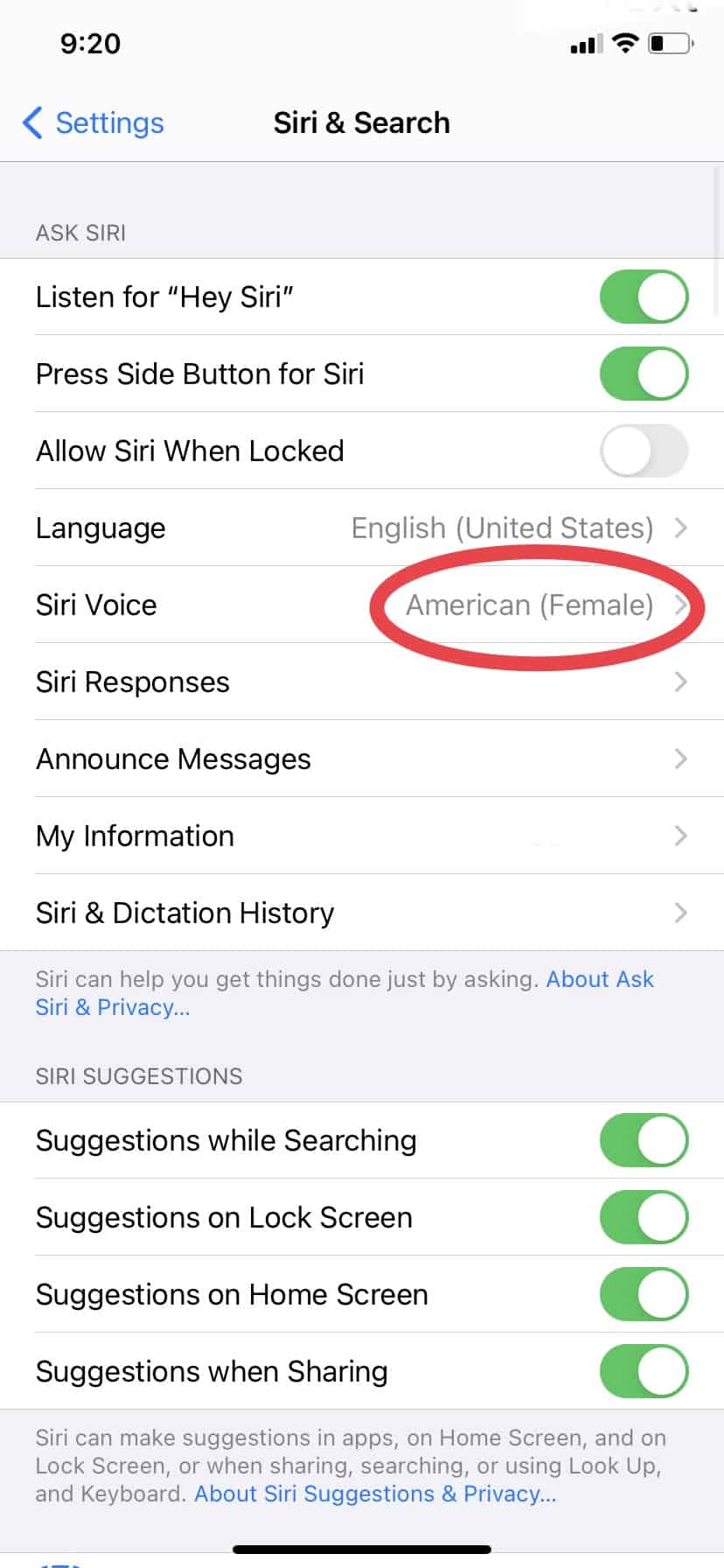This screenshot has width=724, height=1568.
Task: Toggle Suggestions on Home Screen
Action: click(644, 1294)
